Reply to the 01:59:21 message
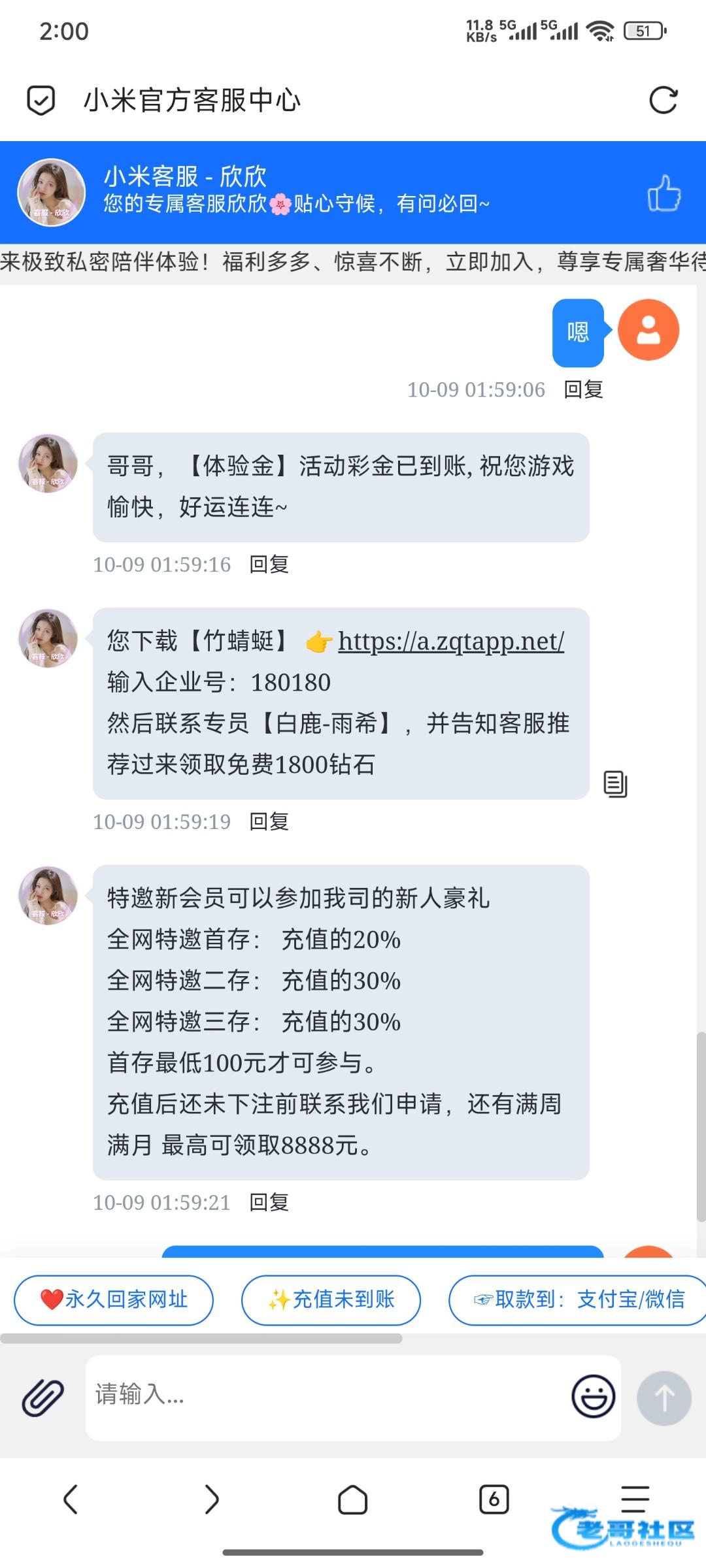Screen dimensions: 706x1568 (269, 1202)
